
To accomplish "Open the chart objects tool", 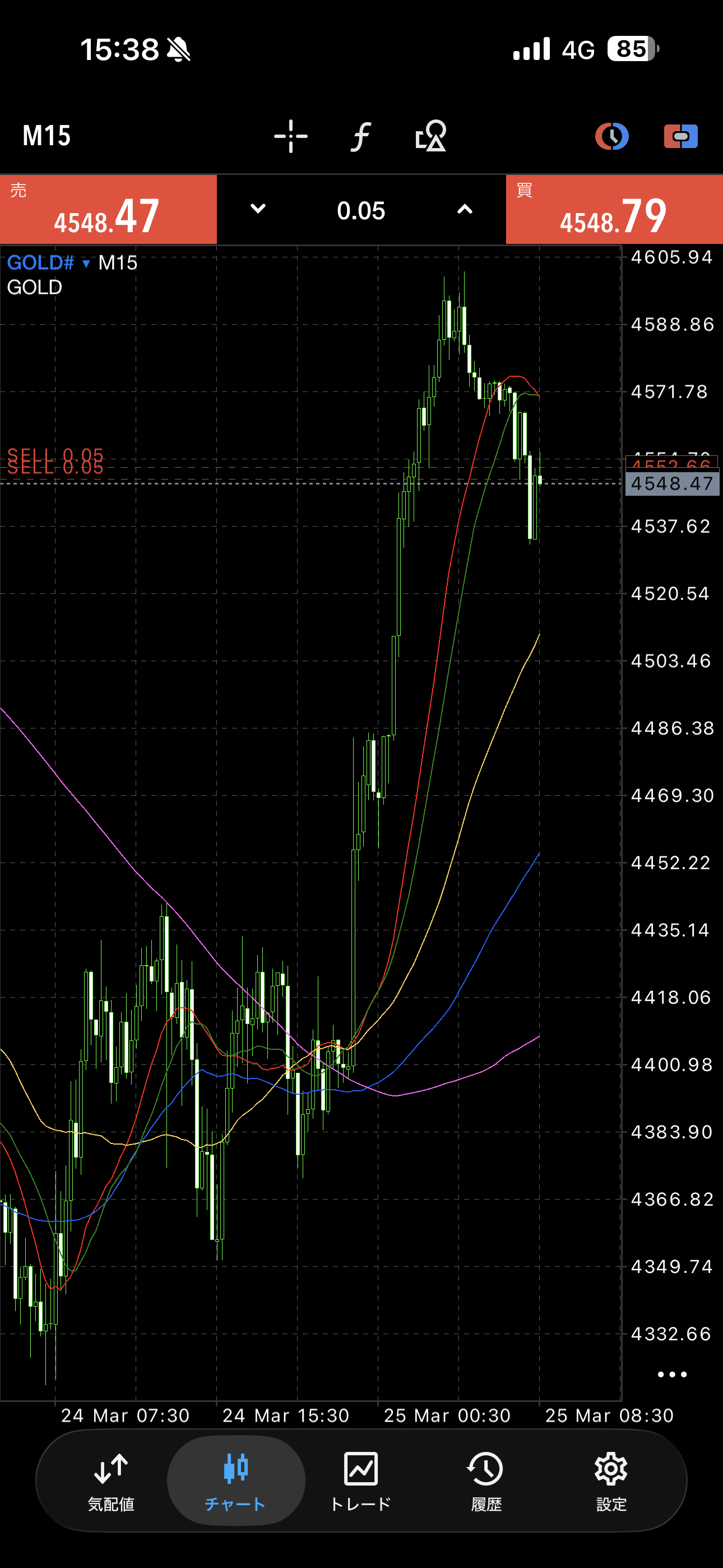I will [431, 136].
